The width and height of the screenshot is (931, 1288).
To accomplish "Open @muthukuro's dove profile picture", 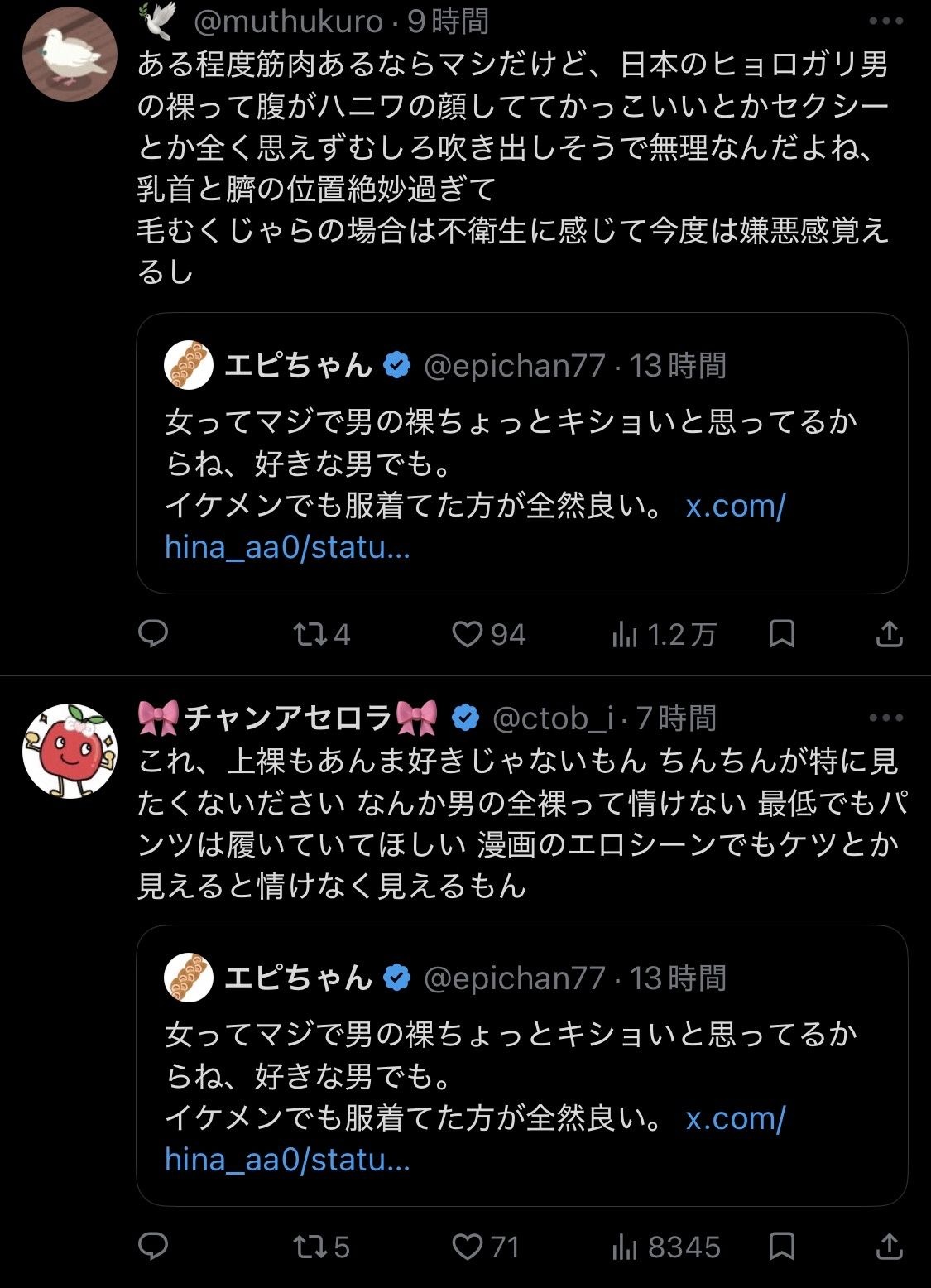I will (x=70, y=54).
